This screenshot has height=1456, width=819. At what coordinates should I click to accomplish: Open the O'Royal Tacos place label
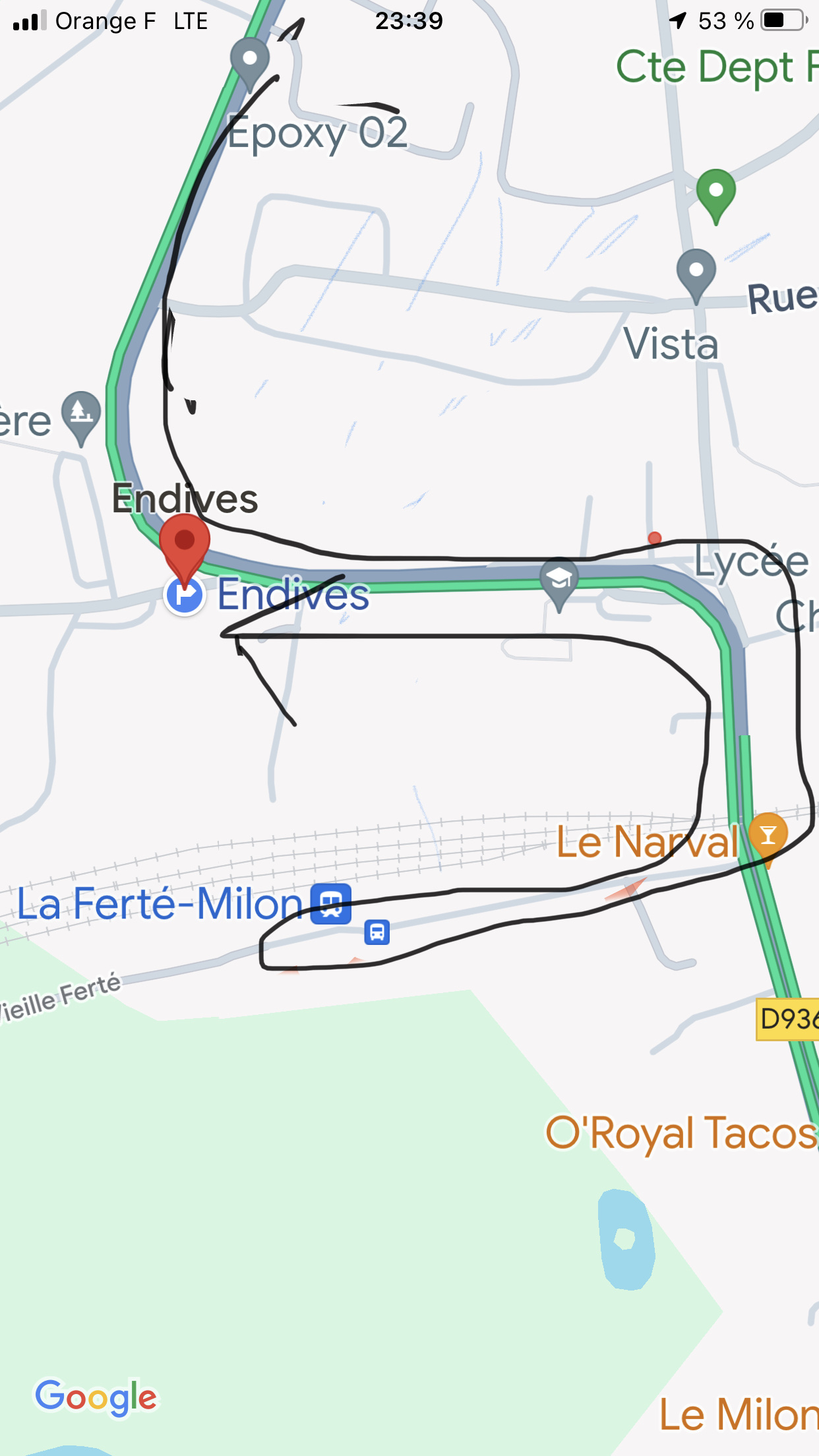681,1134
